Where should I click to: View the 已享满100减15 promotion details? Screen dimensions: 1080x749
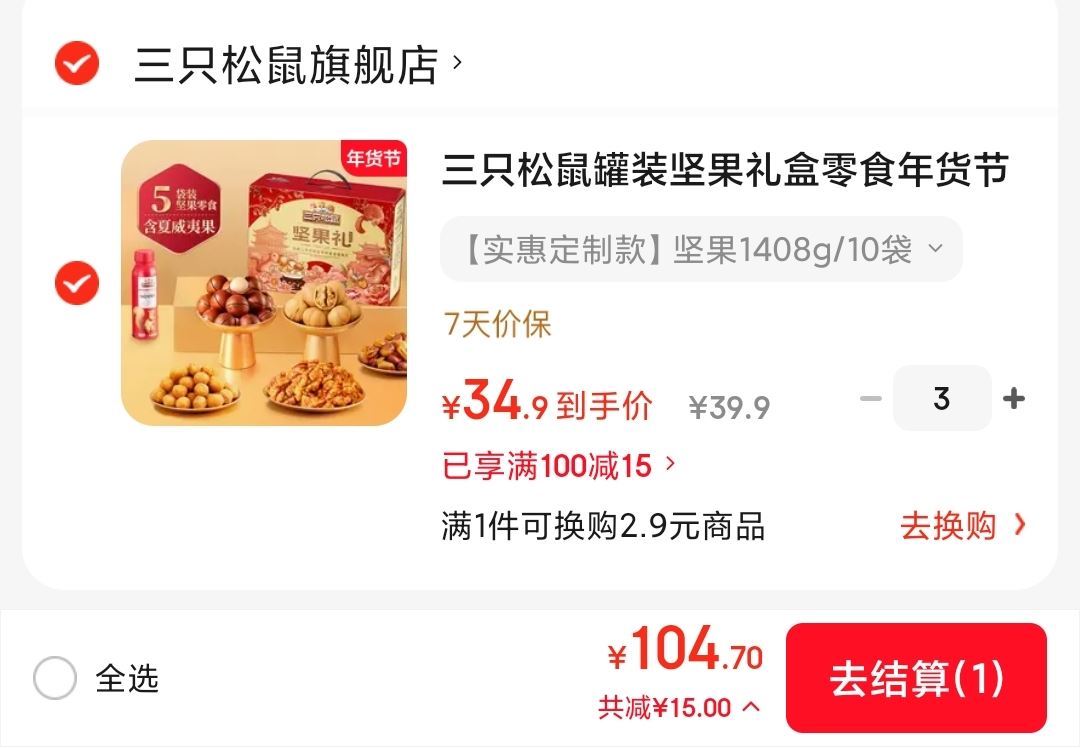pyautogui.click(x=559, y=465)
